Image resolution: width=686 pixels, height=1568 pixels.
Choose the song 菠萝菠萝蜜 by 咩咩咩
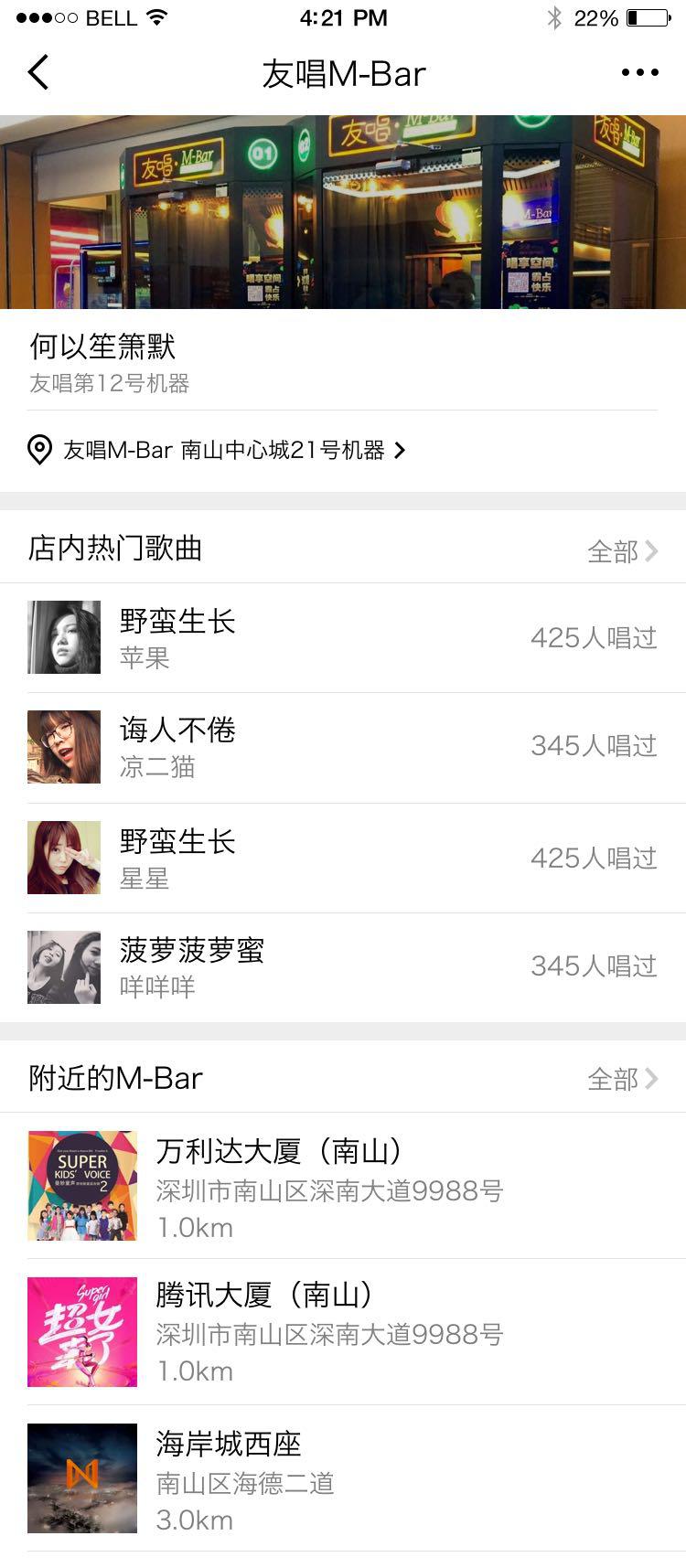[343, 967]
